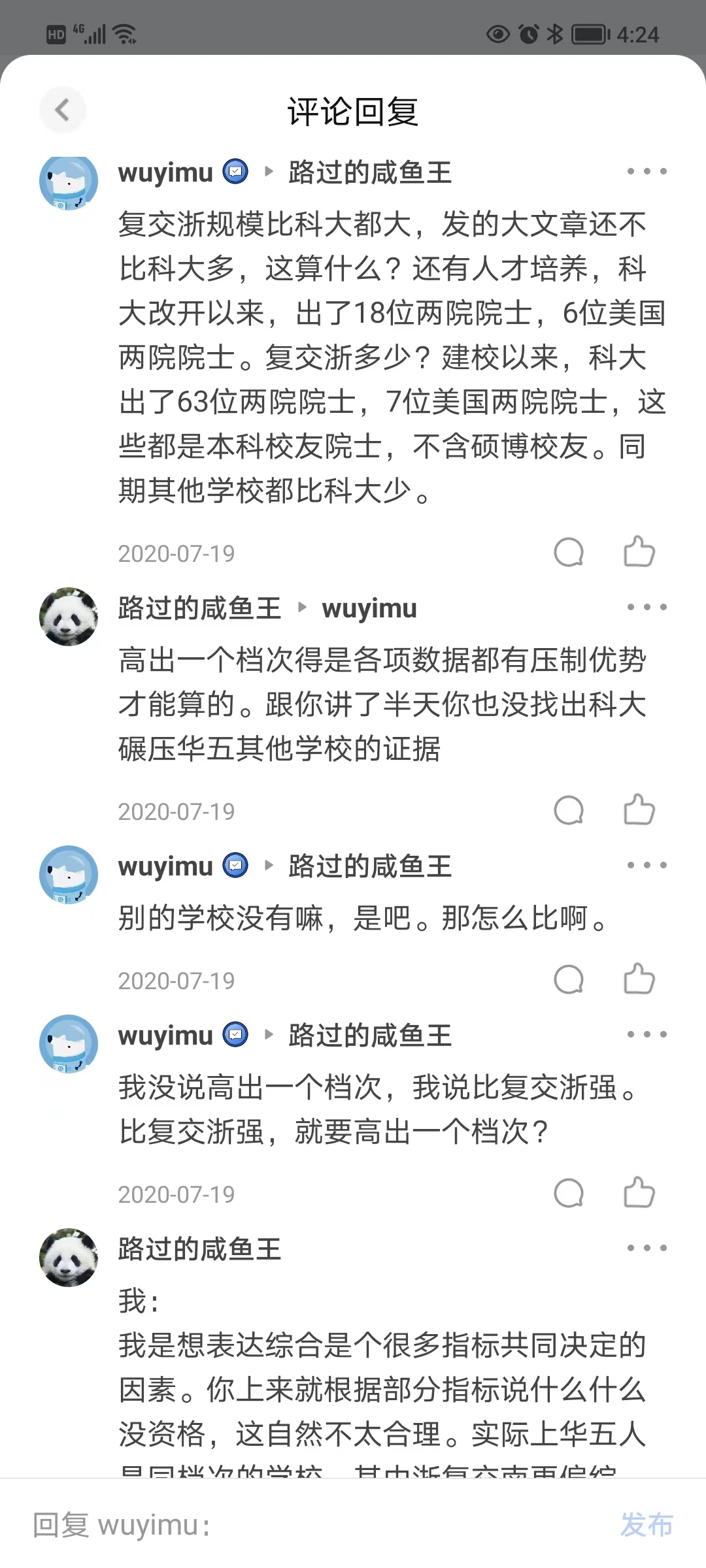Screen dimensions: 706x1568
Task: Tap the 回复 wuyimu reply input field
Action: click(x=314, y=1525)
